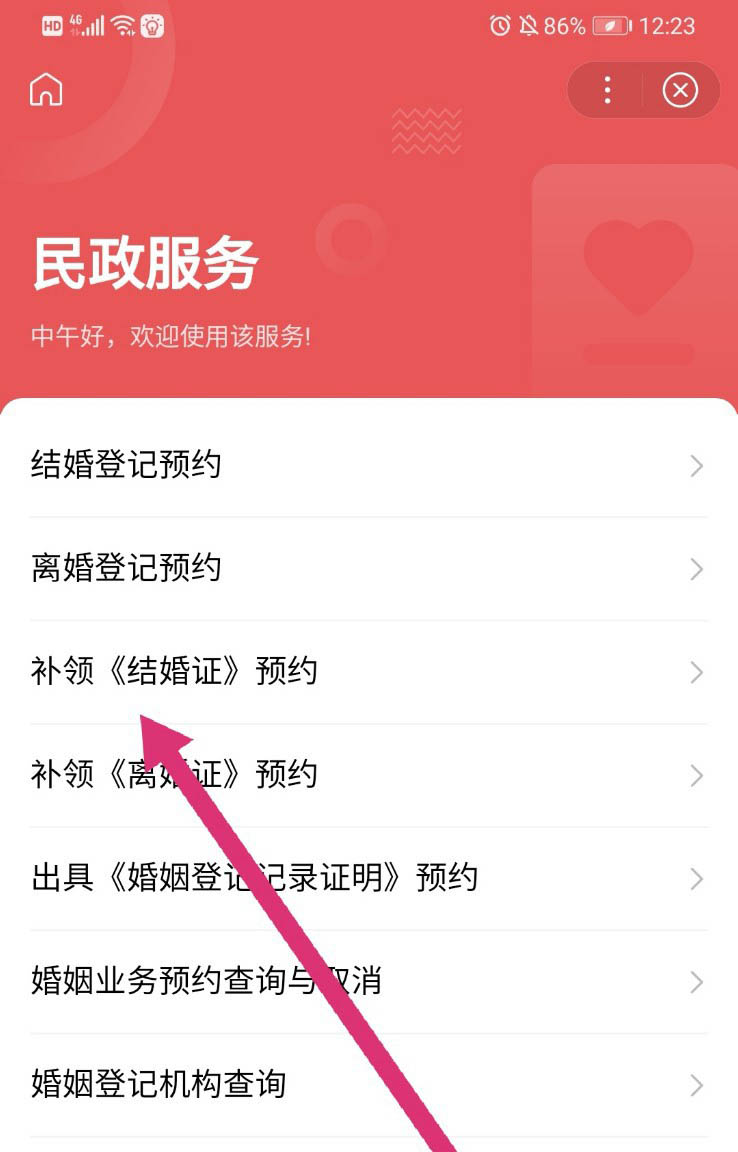This screenshot has width=738, height=1152.
Task: Open 婚姻登记机构查询
Action: point(368,1084)
